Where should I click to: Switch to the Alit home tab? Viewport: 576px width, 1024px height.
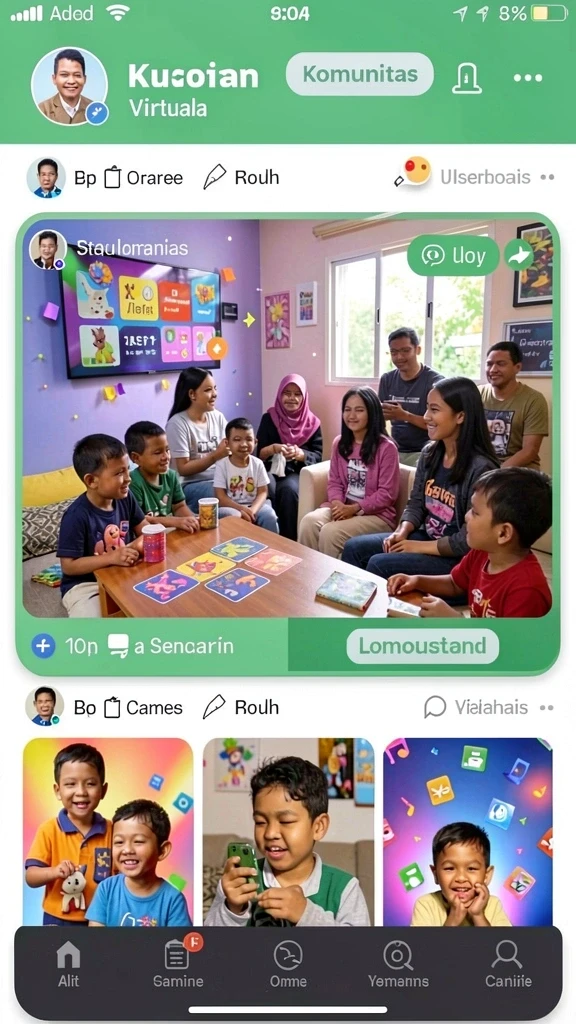point(69,963)
